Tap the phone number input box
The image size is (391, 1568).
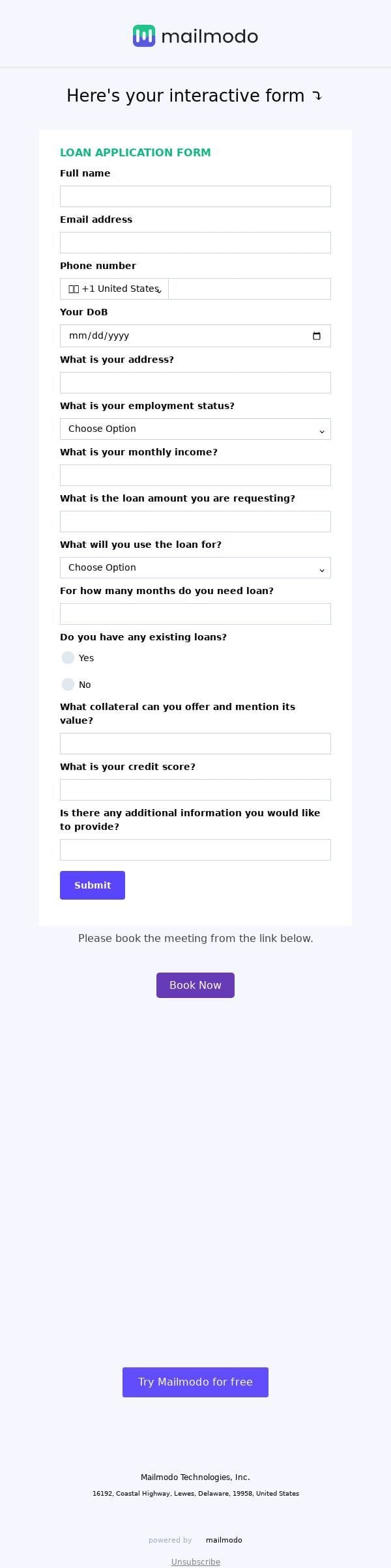coord(249,289)
